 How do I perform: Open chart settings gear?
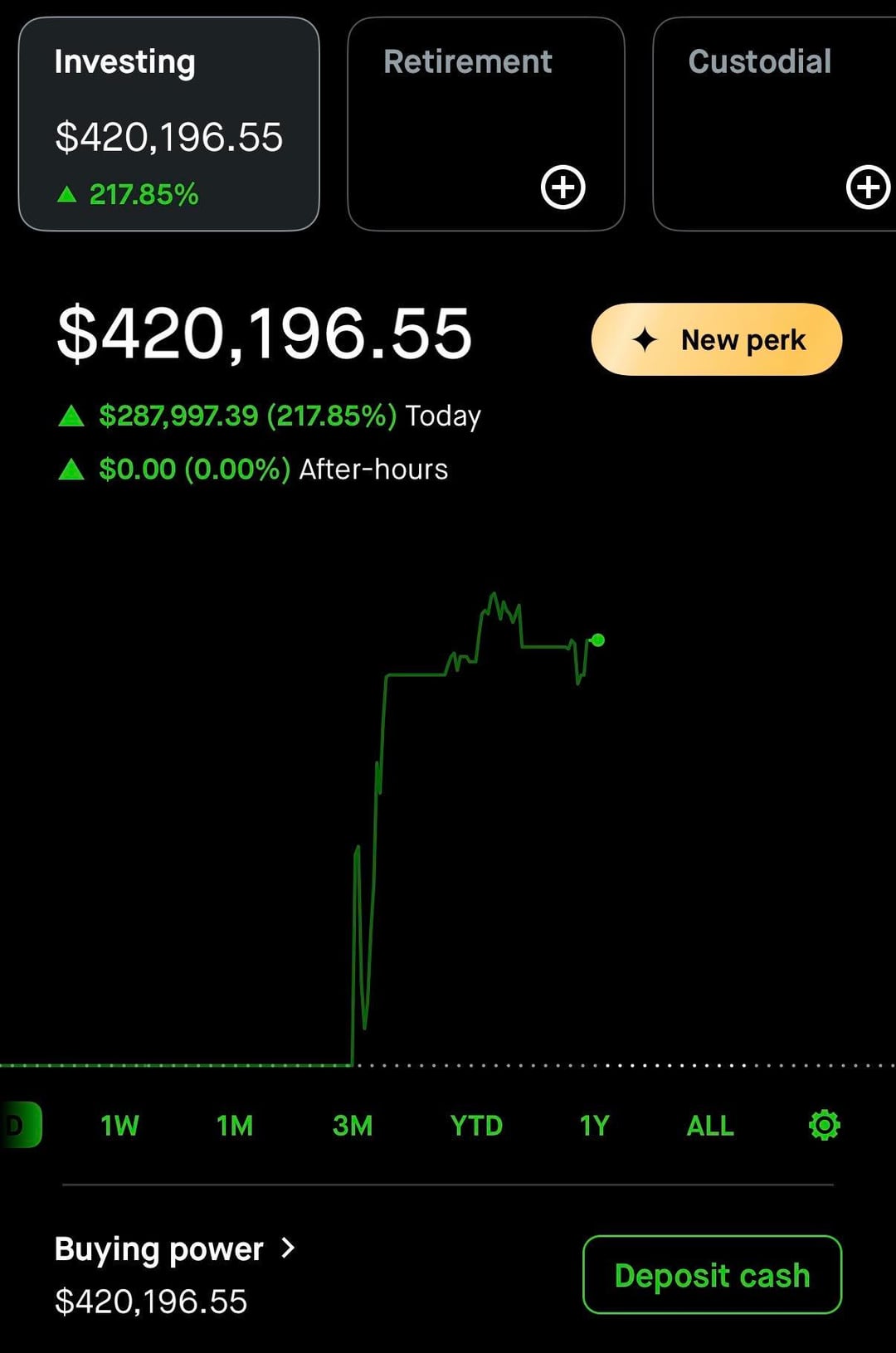pos(824,1126)
